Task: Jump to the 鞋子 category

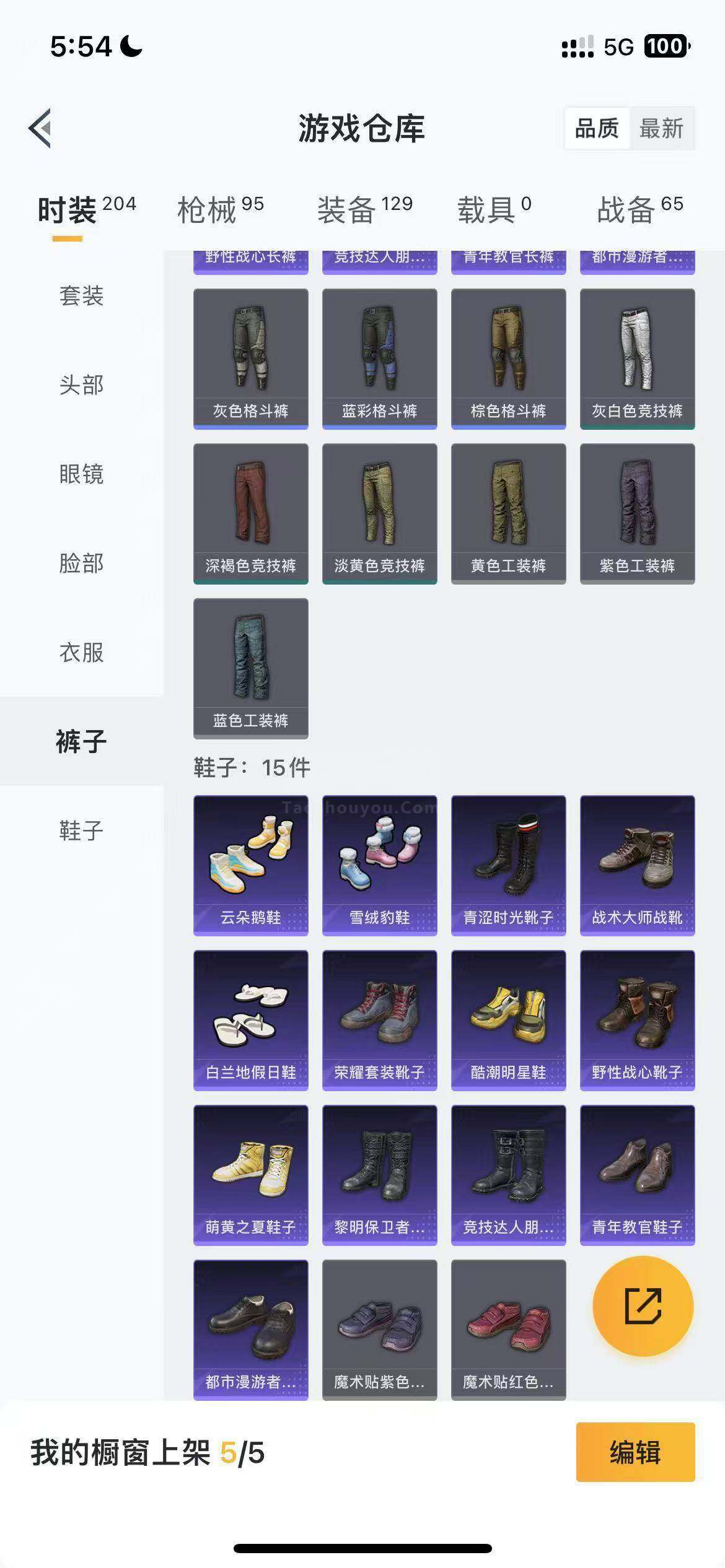Action: [81, 831]
